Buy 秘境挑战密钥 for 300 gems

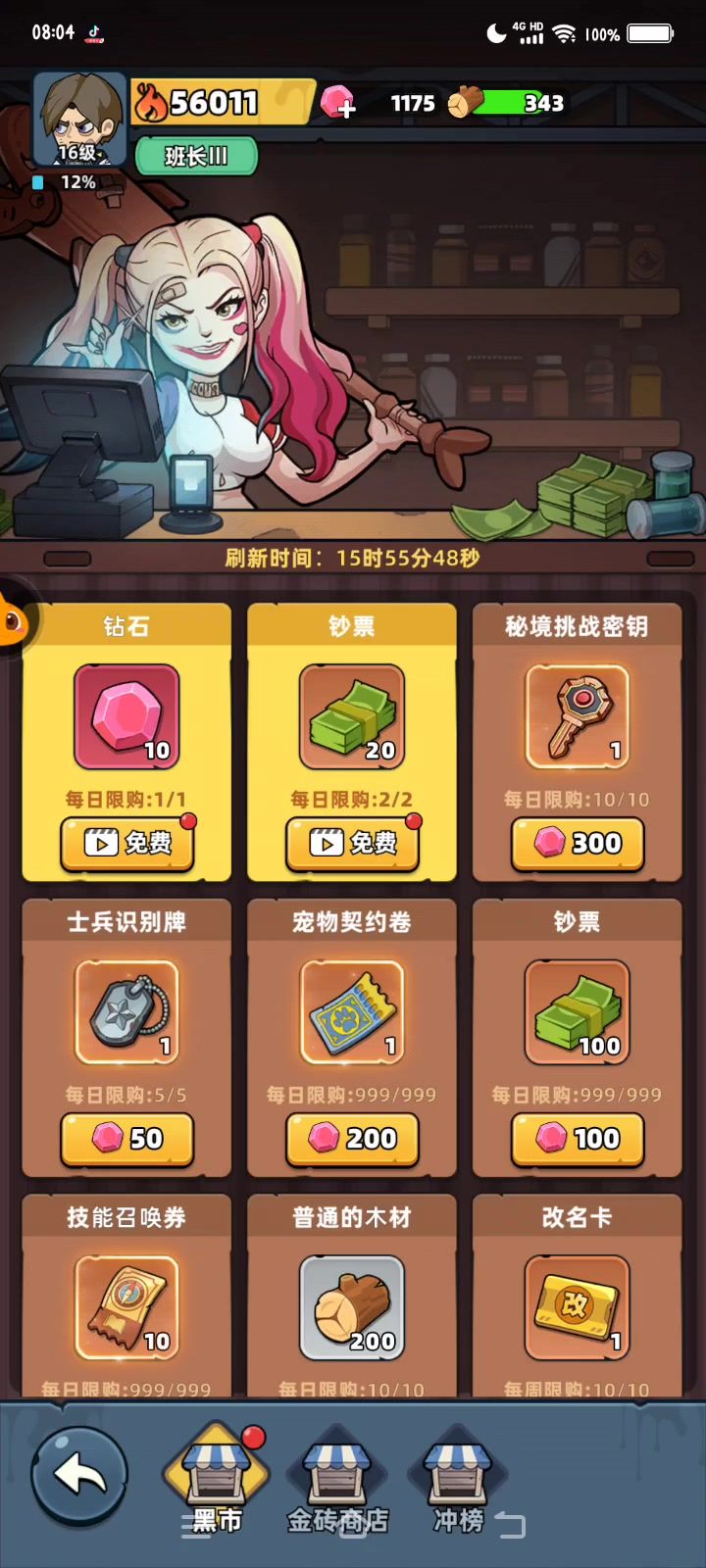pos(577,843)
